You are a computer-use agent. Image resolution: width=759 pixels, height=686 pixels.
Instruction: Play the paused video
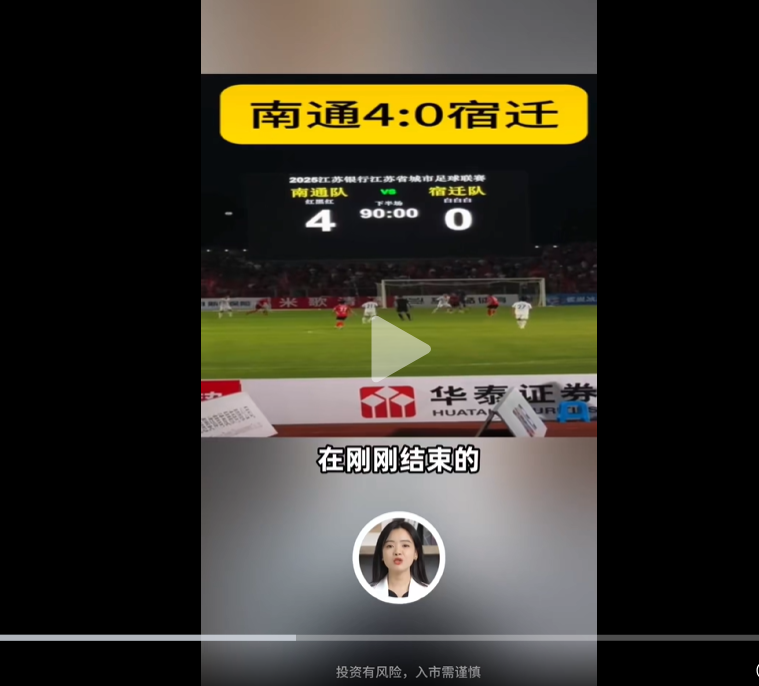[x=399, y=350]
